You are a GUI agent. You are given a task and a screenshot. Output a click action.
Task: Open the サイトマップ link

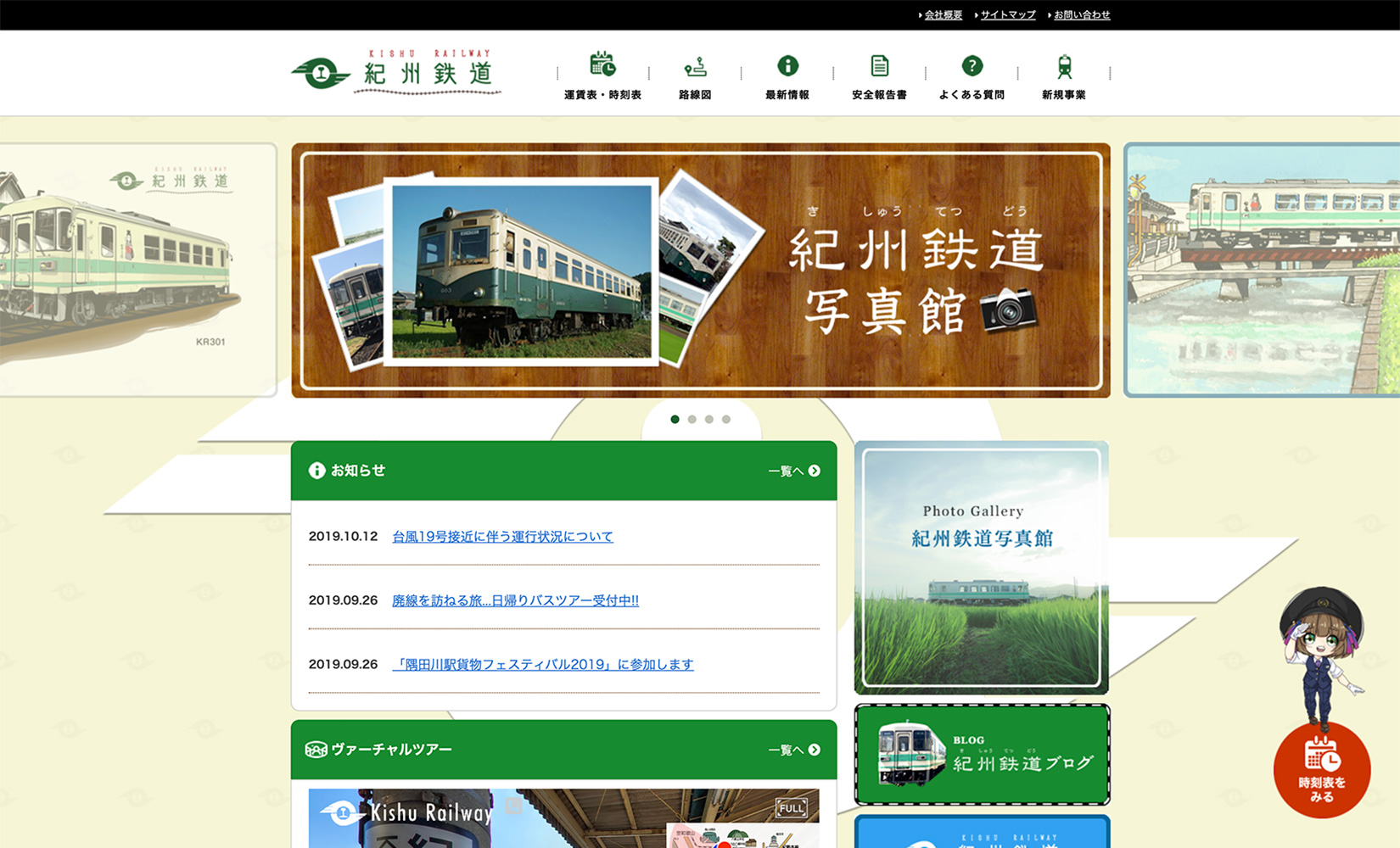[1007, 14]
